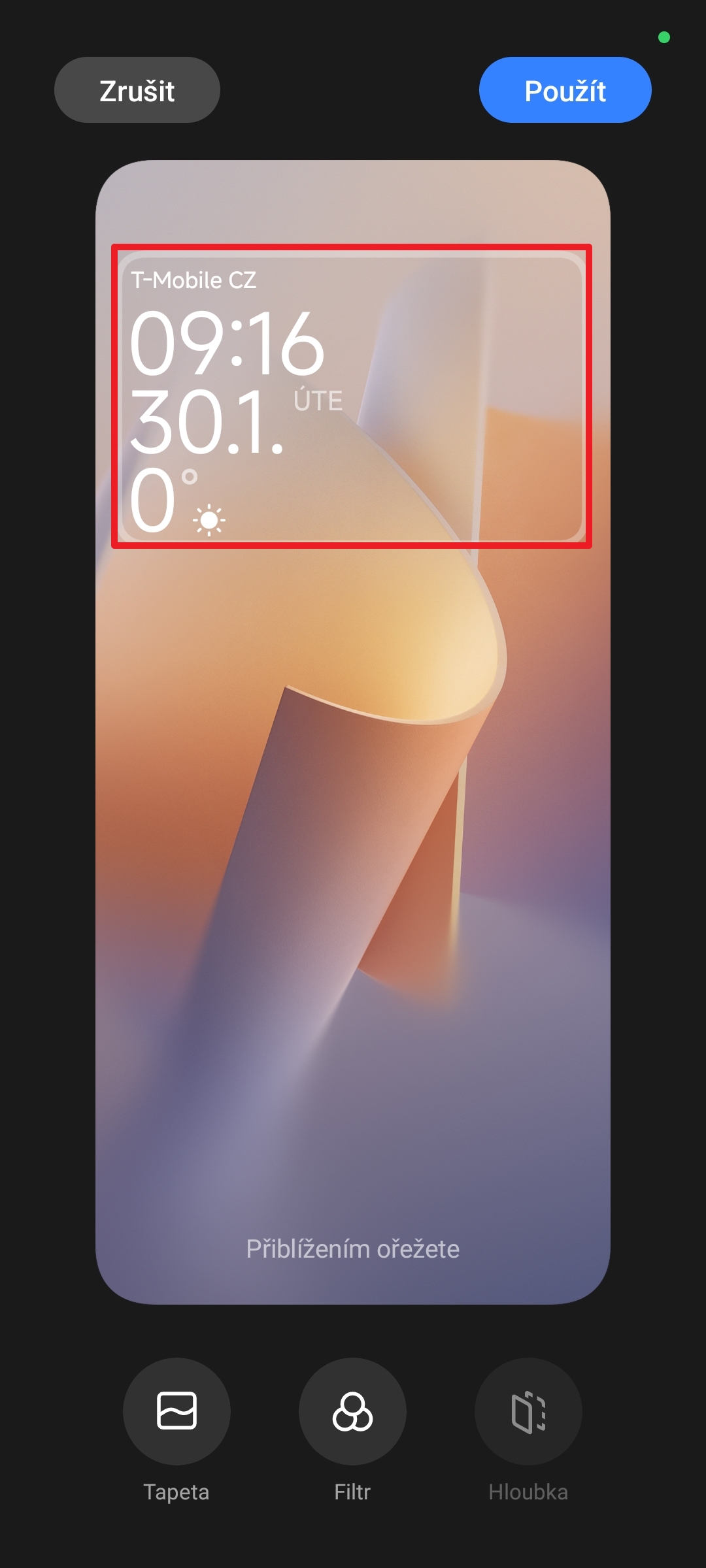Tap the Hloubka depth effect button
Screen dimensions: 706x1568
click(528, 1411)
